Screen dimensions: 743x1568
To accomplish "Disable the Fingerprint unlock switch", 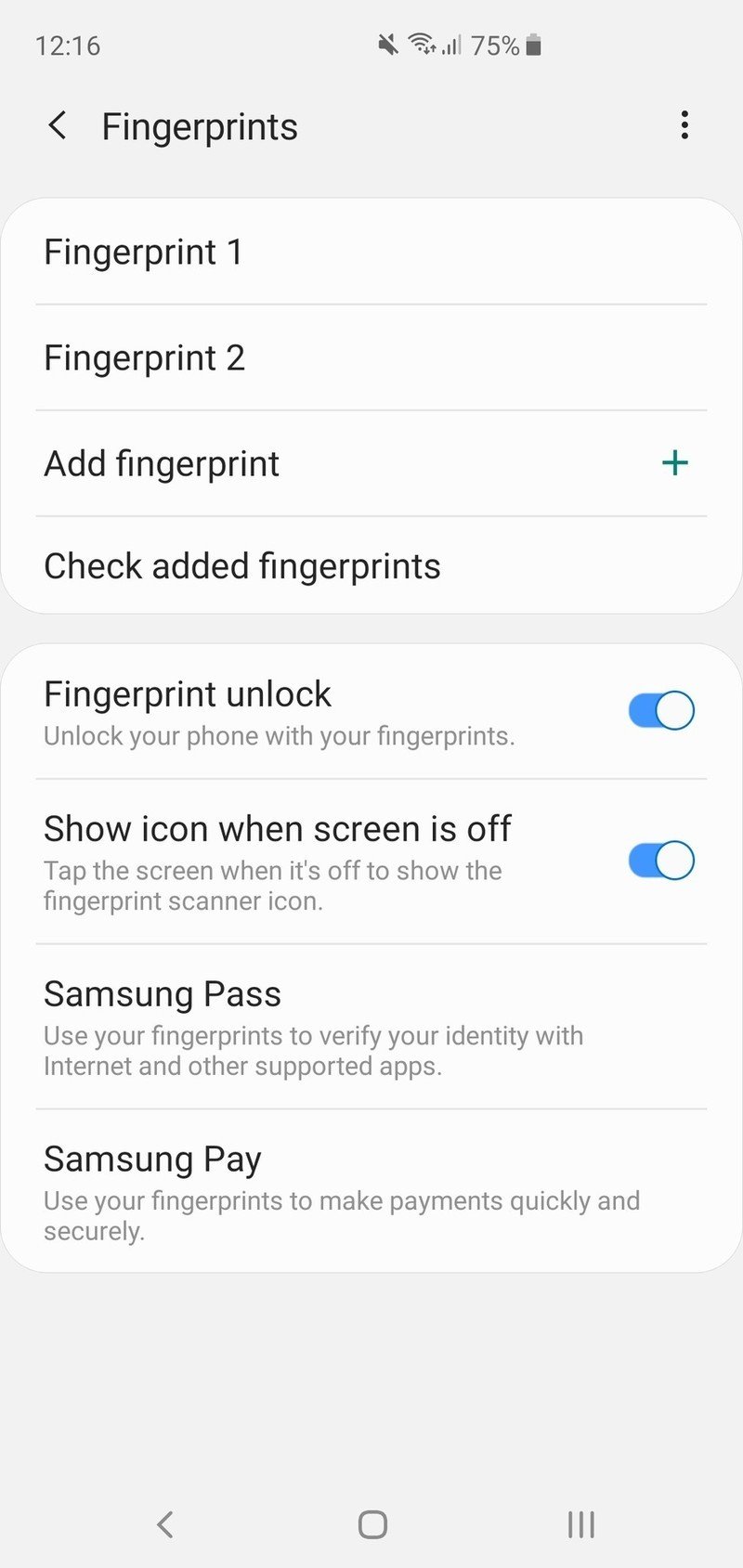I will click(x=661, y=711).
